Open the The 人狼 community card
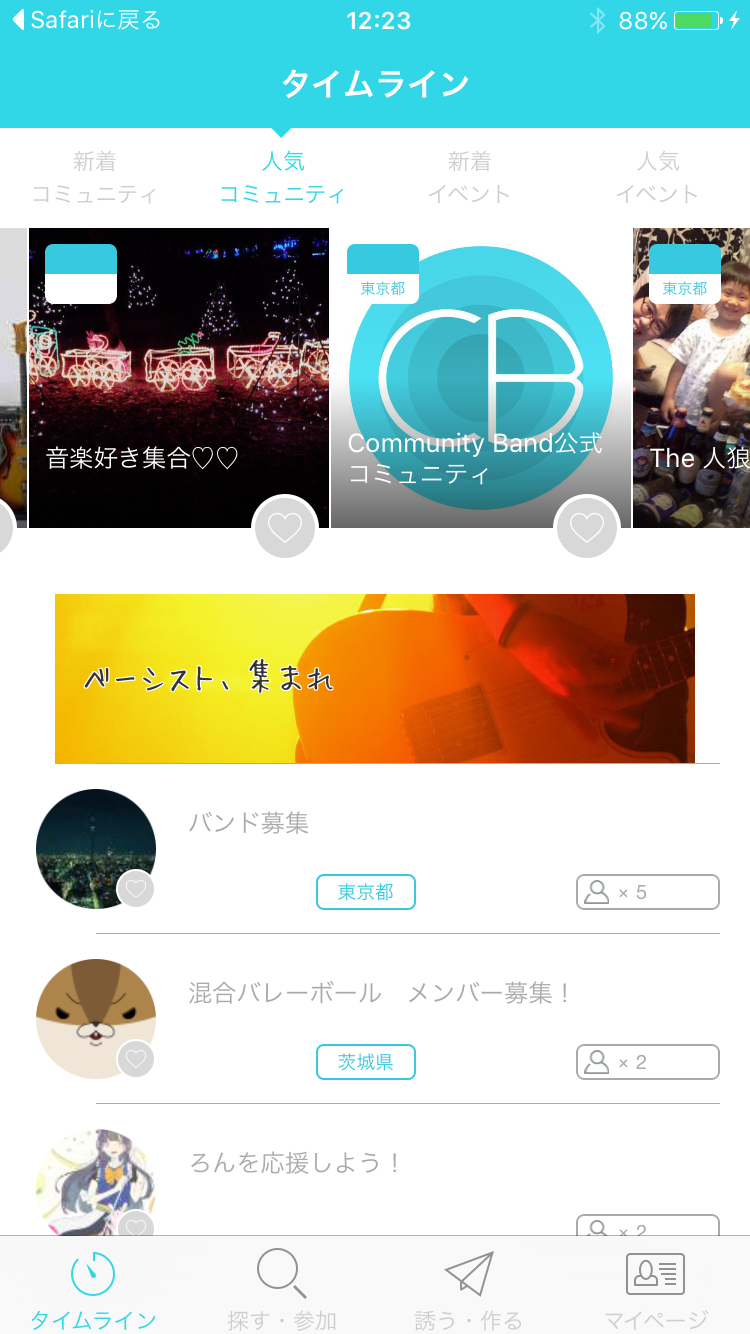Image resolution: width=750 pixels, height=1334 pixels. pyautogui.click(x=692, y=380)
